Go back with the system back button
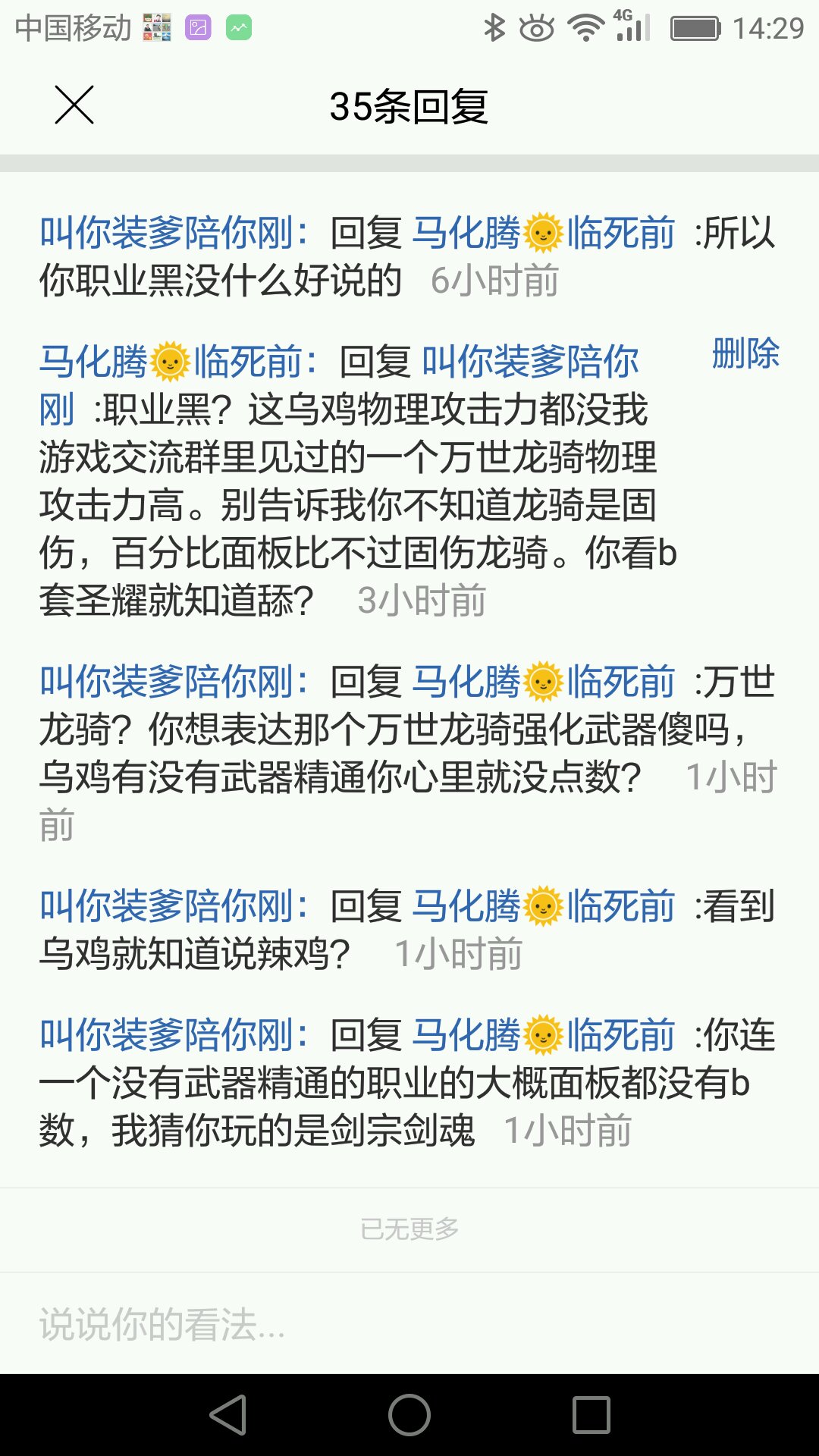 (x=228, y=1415)
